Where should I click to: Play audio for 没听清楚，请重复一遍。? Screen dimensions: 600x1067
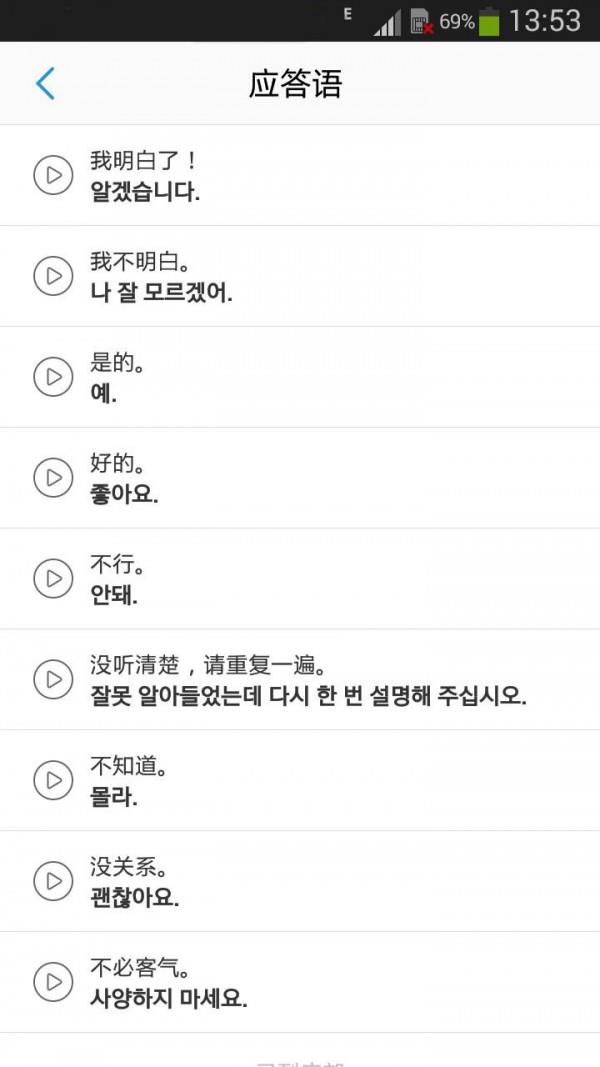pos(53,679)
